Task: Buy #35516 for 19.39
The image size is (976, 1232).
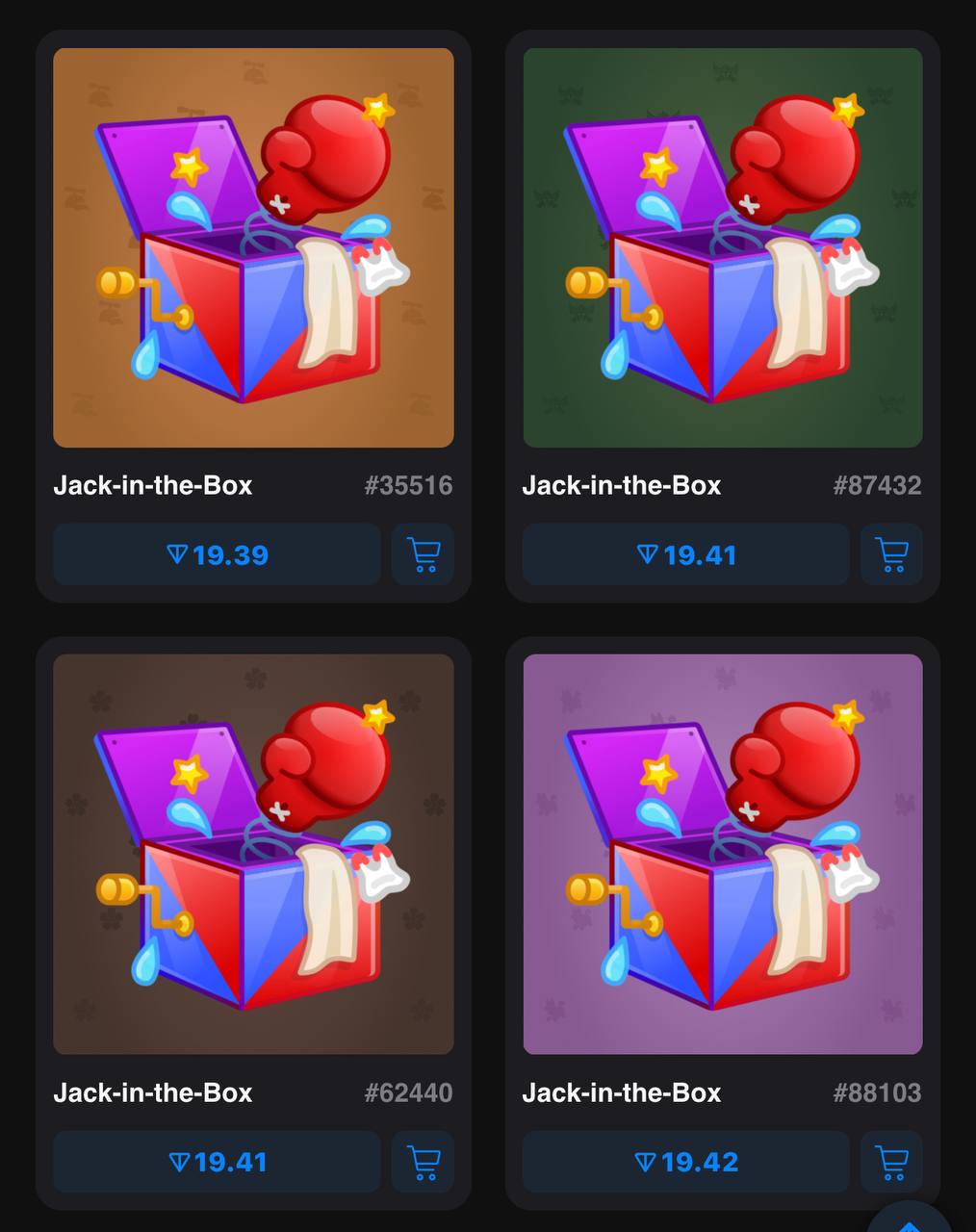Action: coord(218,554)
